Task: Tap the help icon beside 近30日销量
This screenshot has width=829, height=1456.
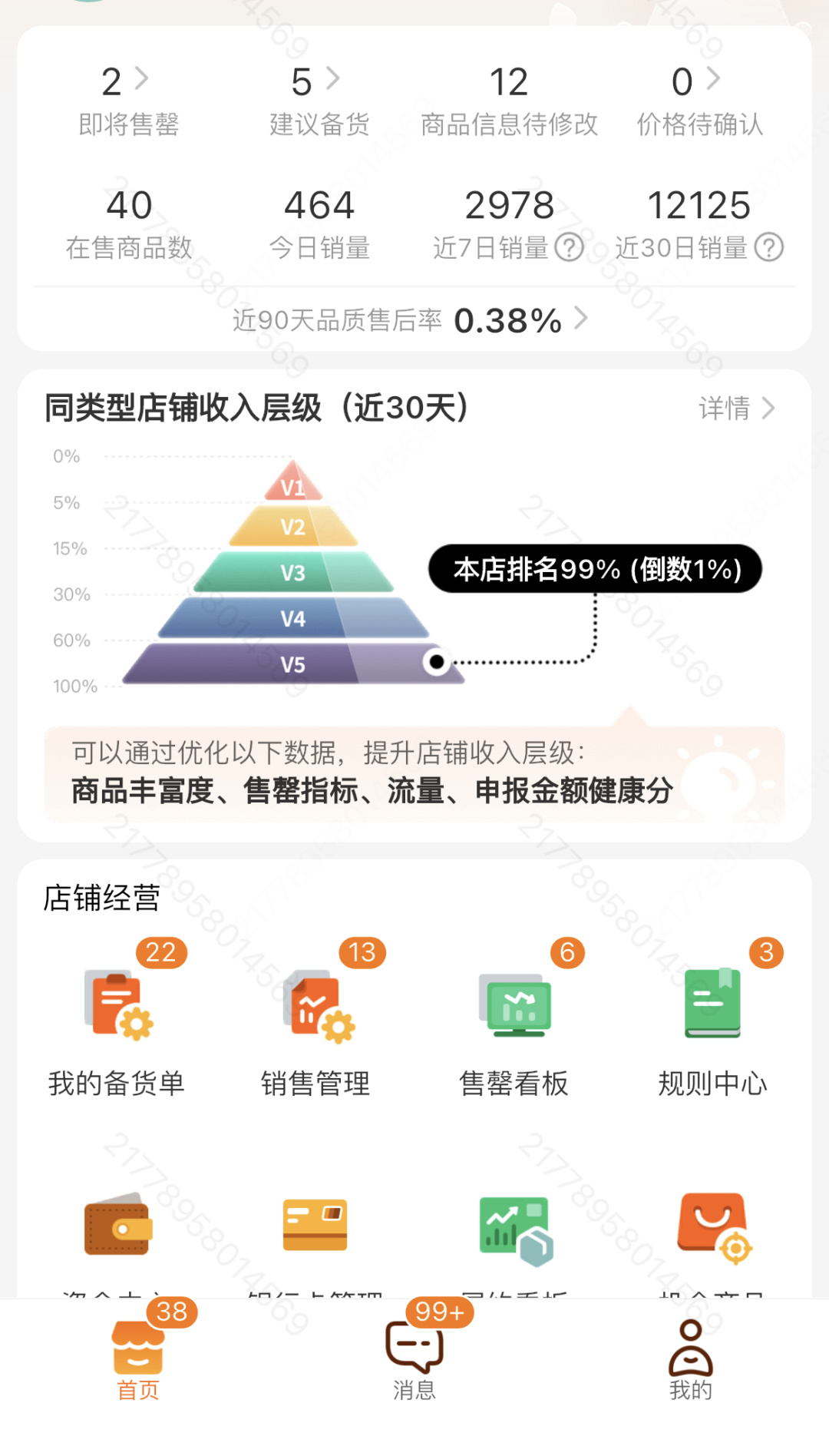Action: 768,247
